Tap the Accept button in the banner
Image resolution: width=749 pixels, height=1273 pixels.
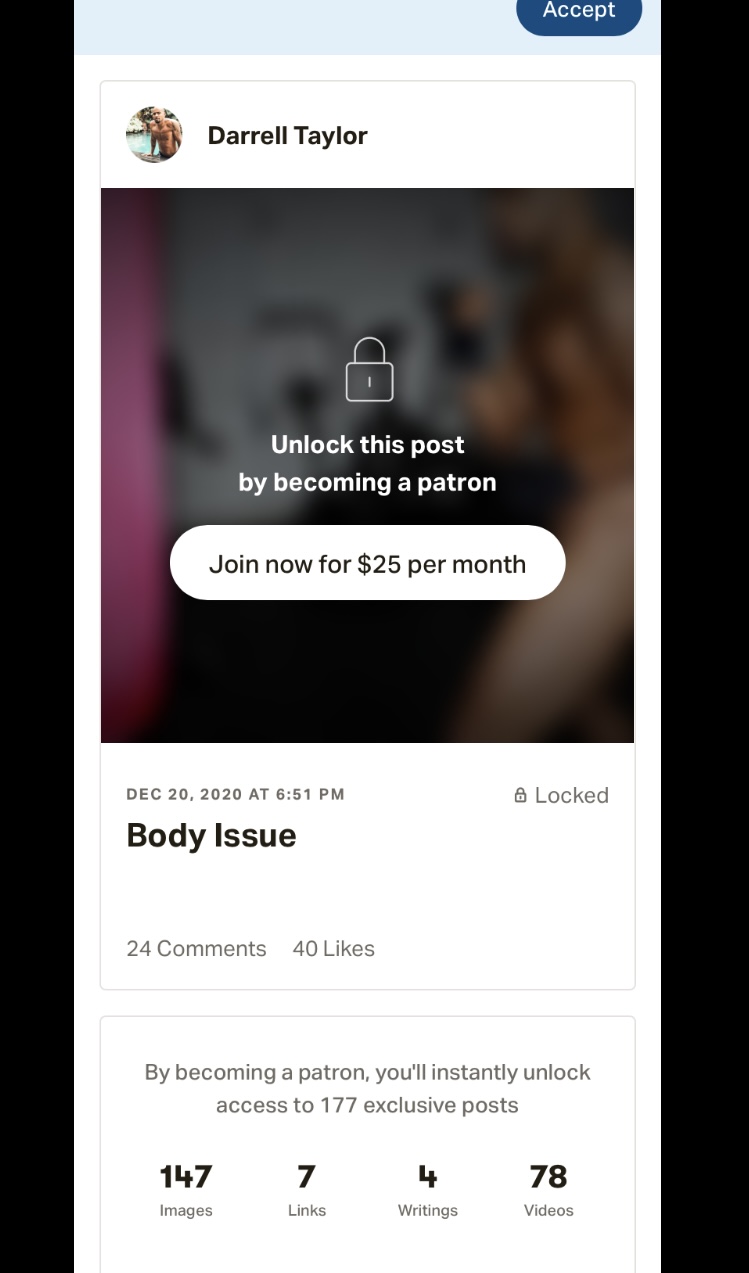[x=579, y=12]
